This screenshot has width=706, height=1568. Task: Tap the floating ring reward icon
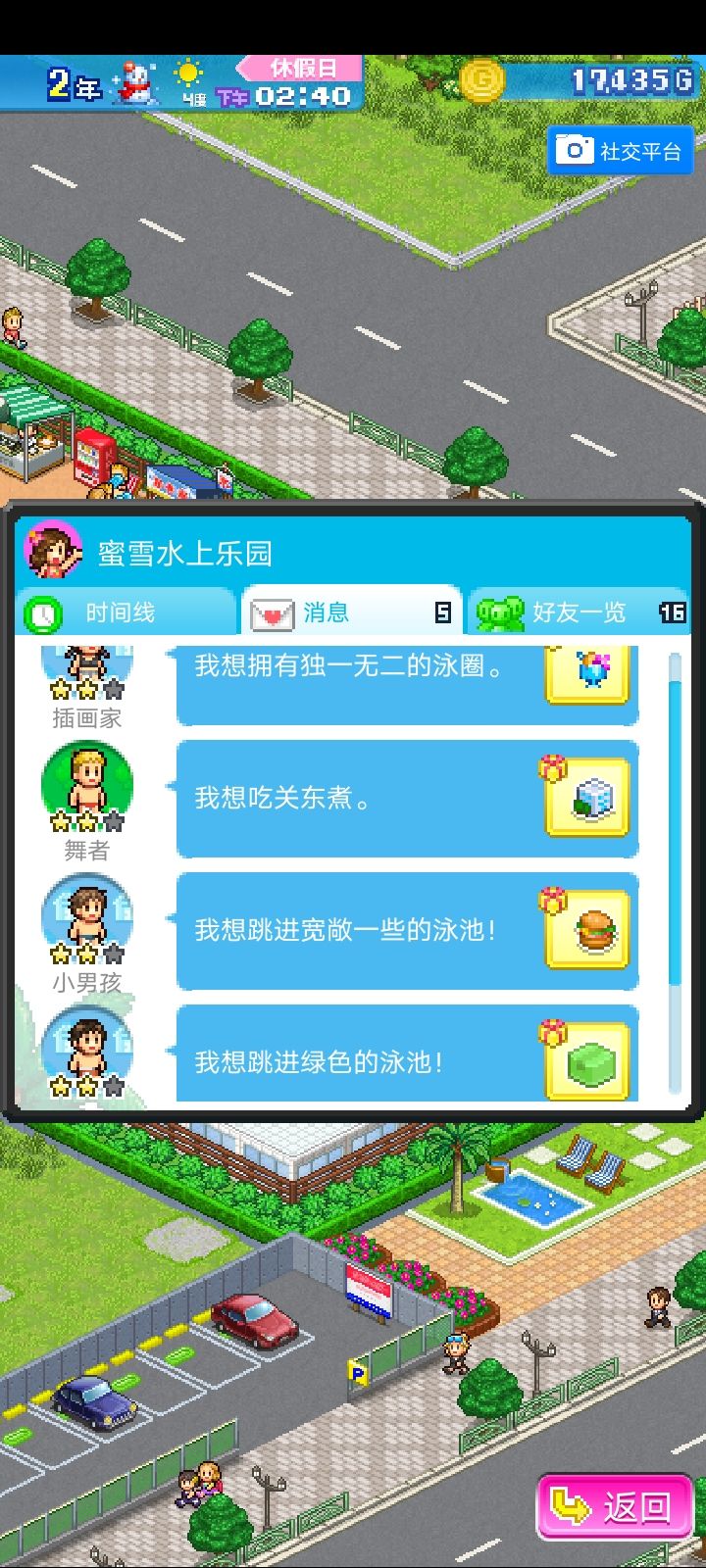585,672
